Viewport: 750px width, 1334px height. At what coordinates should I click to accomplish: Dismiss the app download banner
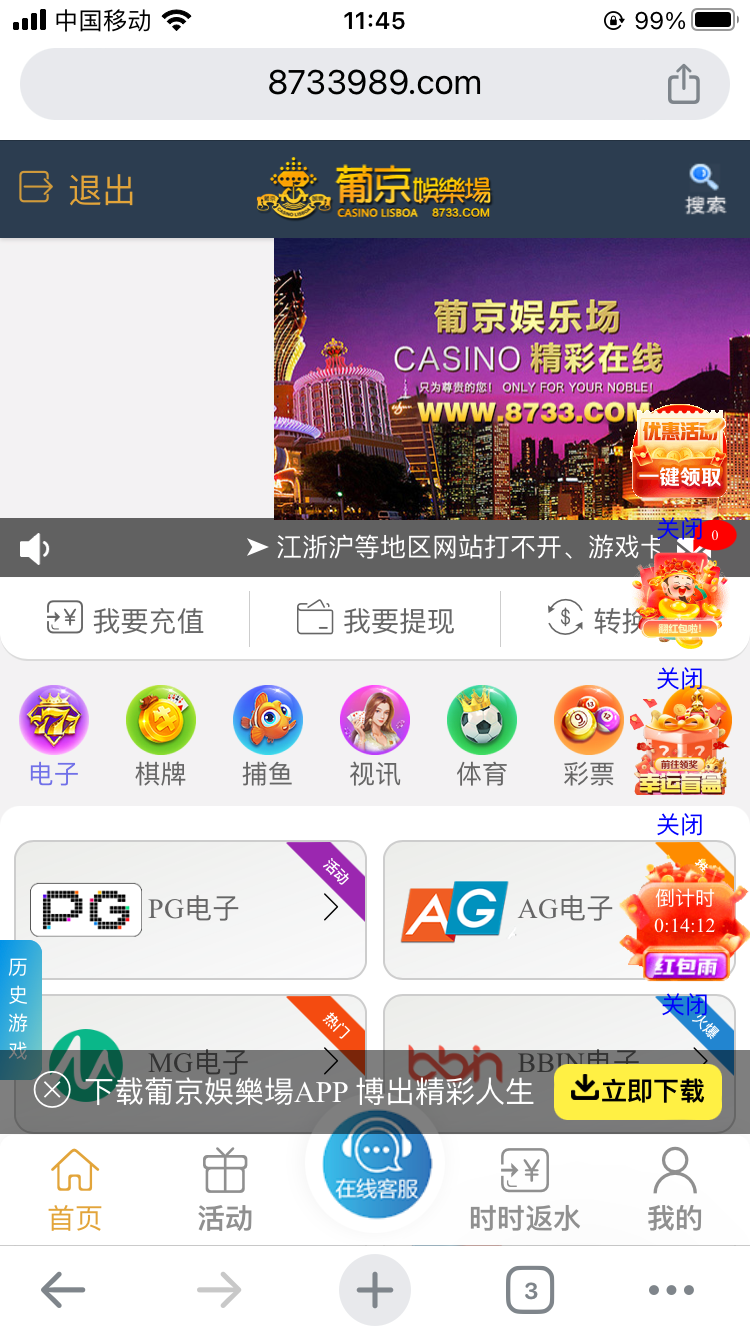(51, 1090)
